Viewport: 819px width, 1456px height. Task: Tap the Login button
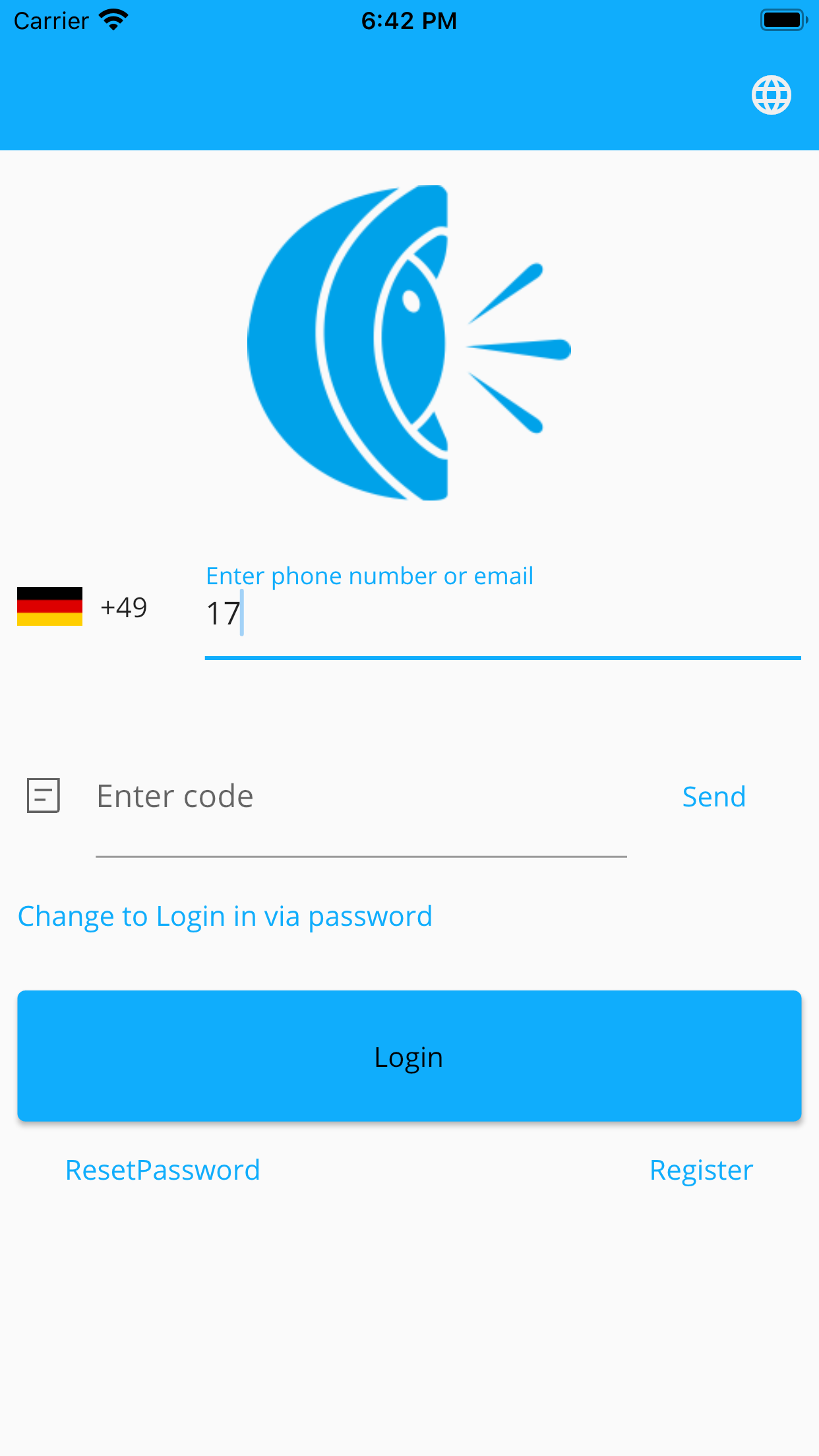[409, 1056]
